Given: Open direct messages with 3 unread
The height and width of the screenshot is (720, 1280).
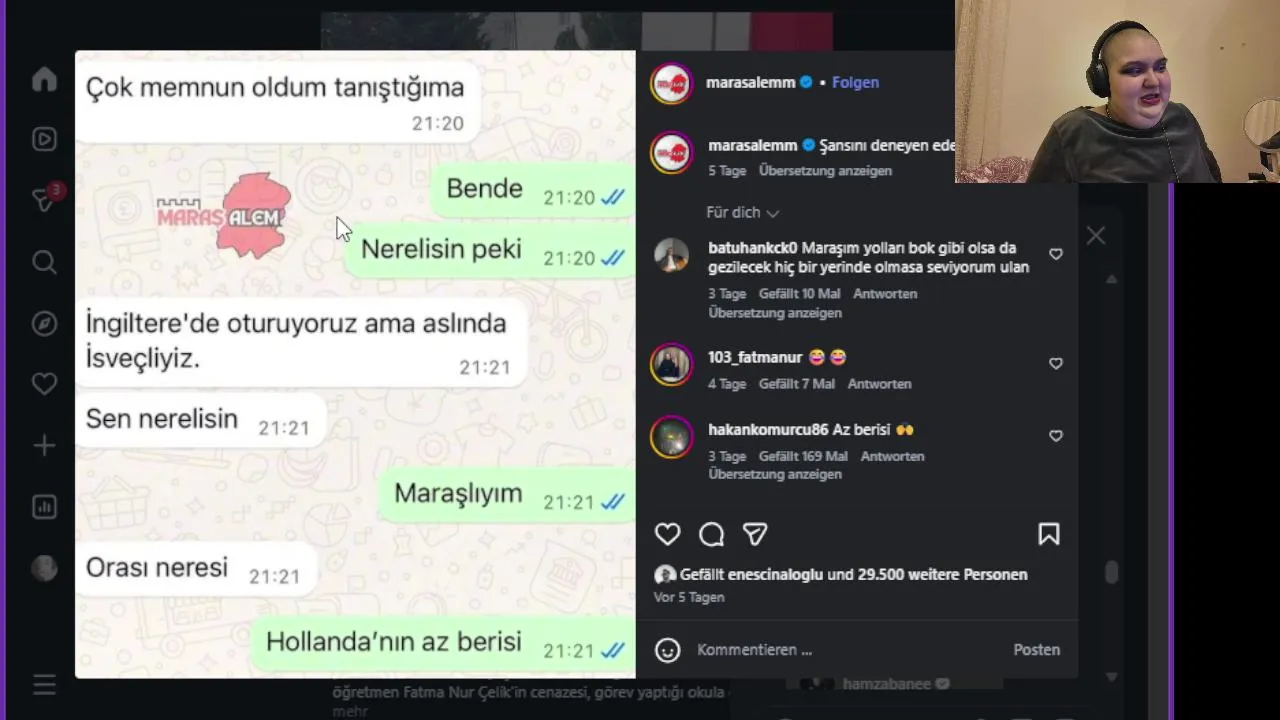Looking at the screenshot, I should coord(44,200).
